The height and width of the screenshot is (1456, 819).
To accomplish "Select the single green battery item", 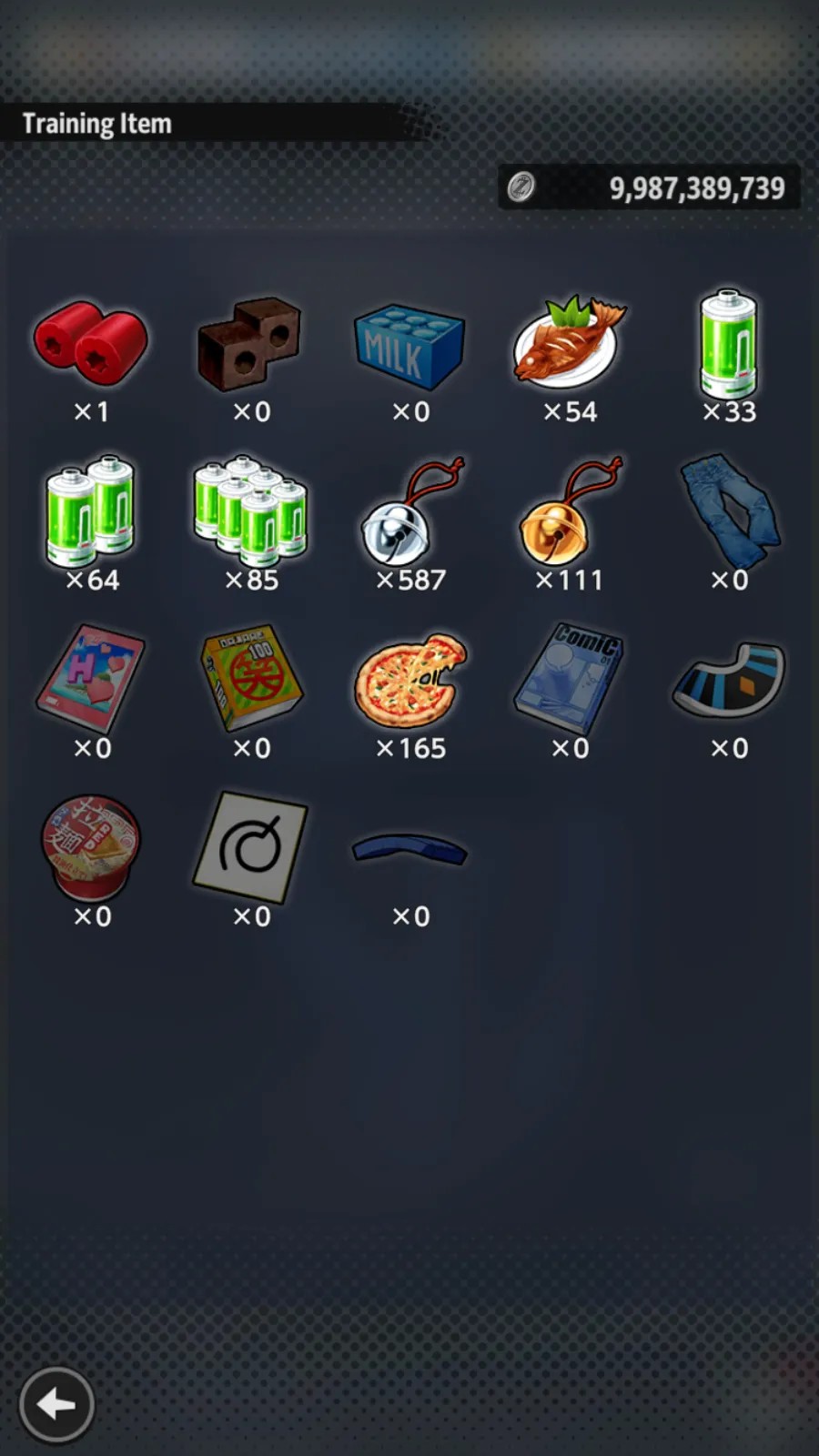I will [x=728, y=344].
